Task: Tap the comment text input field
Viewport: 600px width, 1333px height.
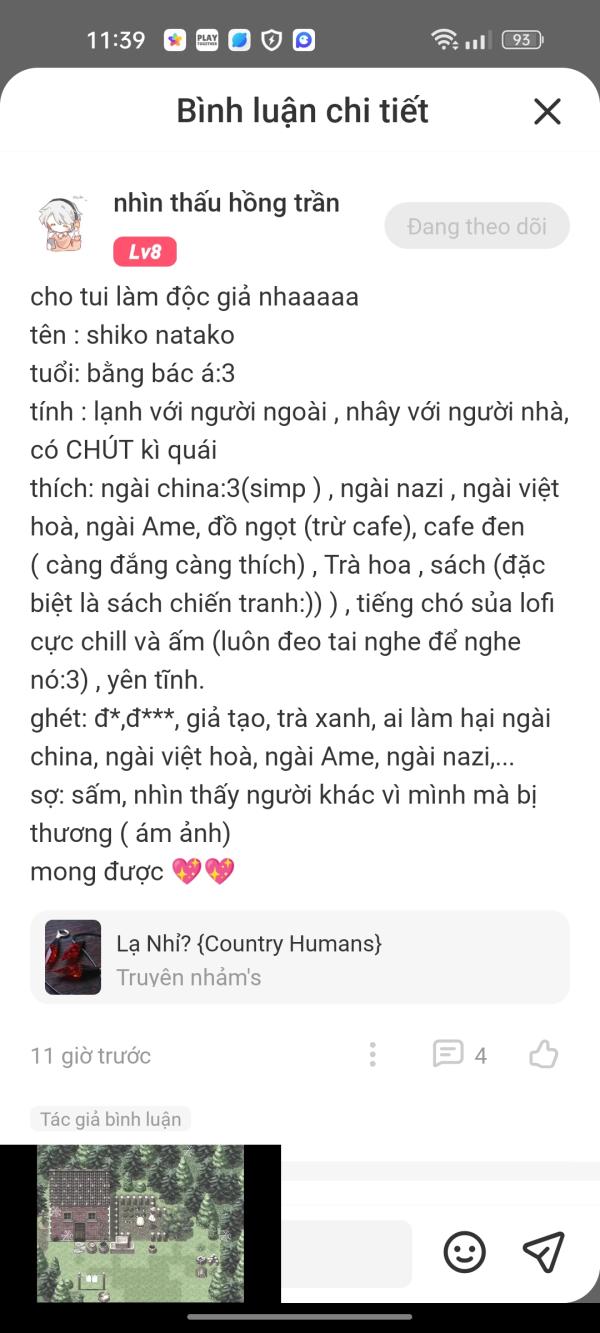Action: 346,1253
